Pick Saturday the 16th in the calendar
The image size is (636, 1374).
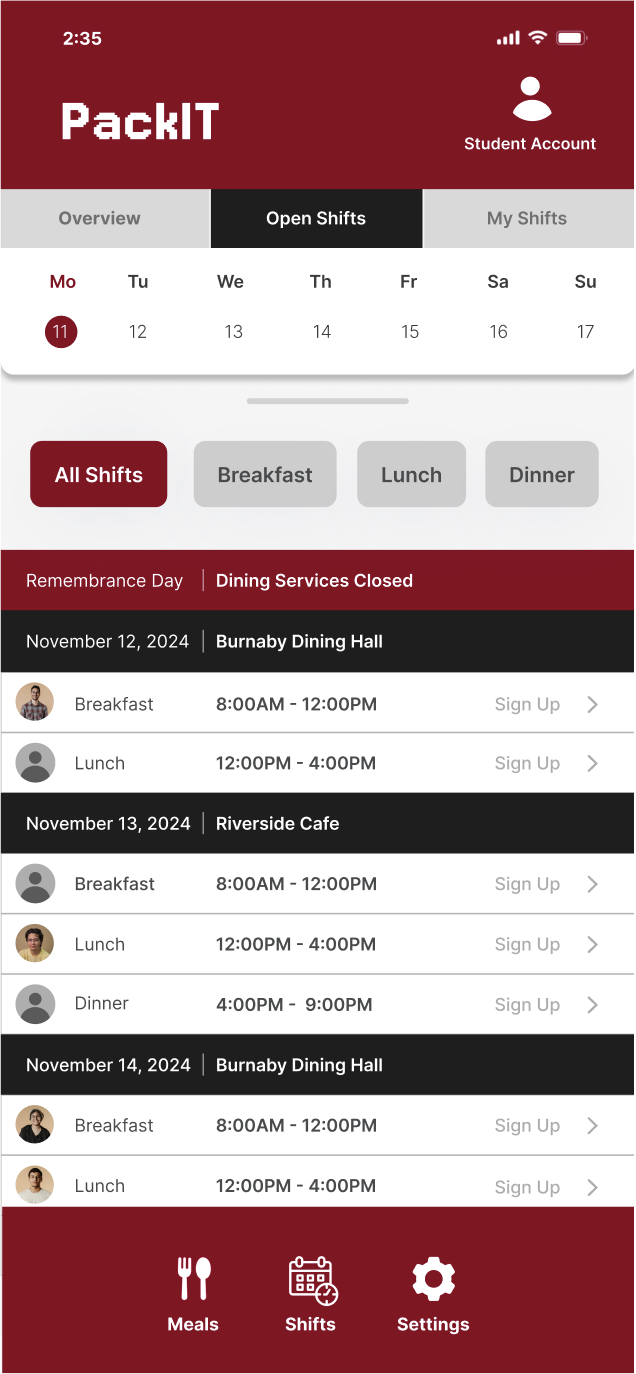point(498,331)
